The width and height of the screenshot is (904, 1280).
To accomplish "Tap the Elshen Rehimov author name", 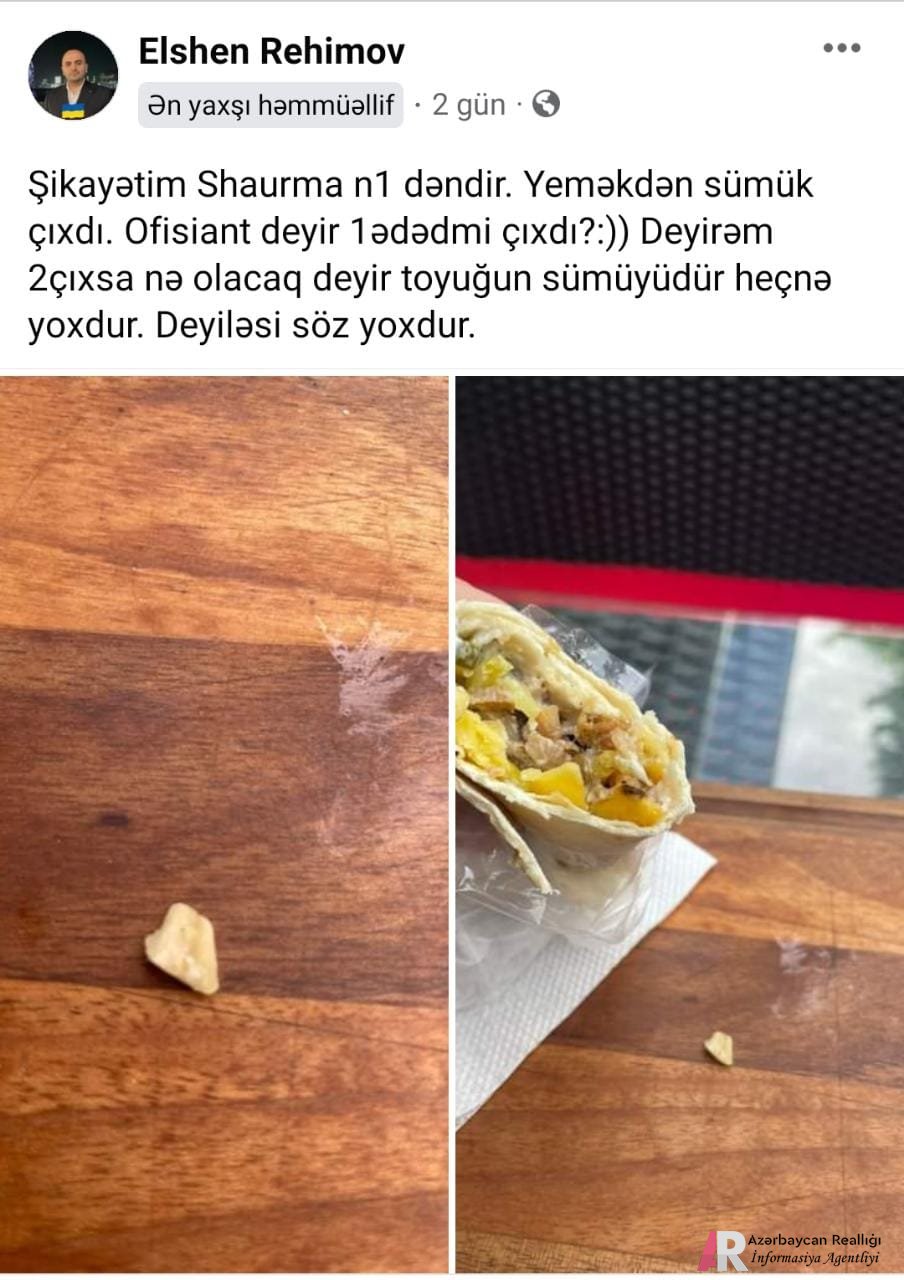I will click(x=271, y=50).
